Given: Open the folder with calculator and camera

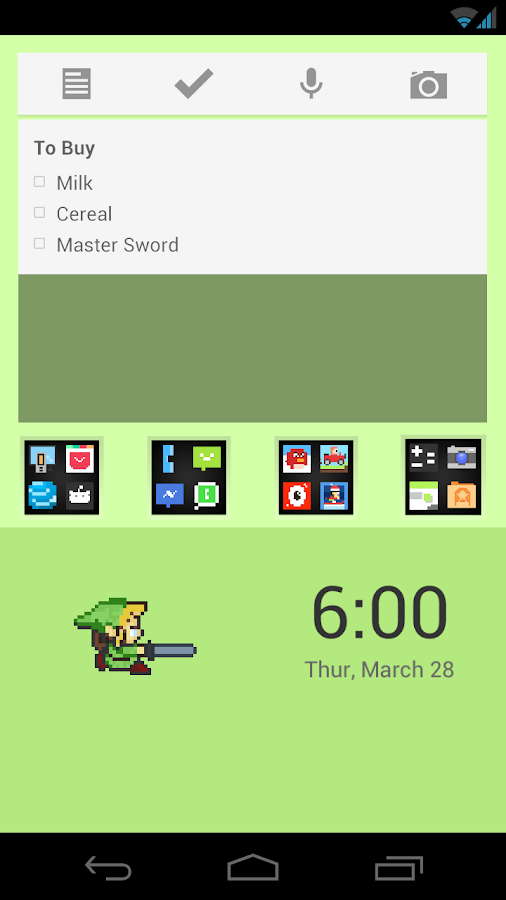Looking at the screenshot, I should click(443, 477).
